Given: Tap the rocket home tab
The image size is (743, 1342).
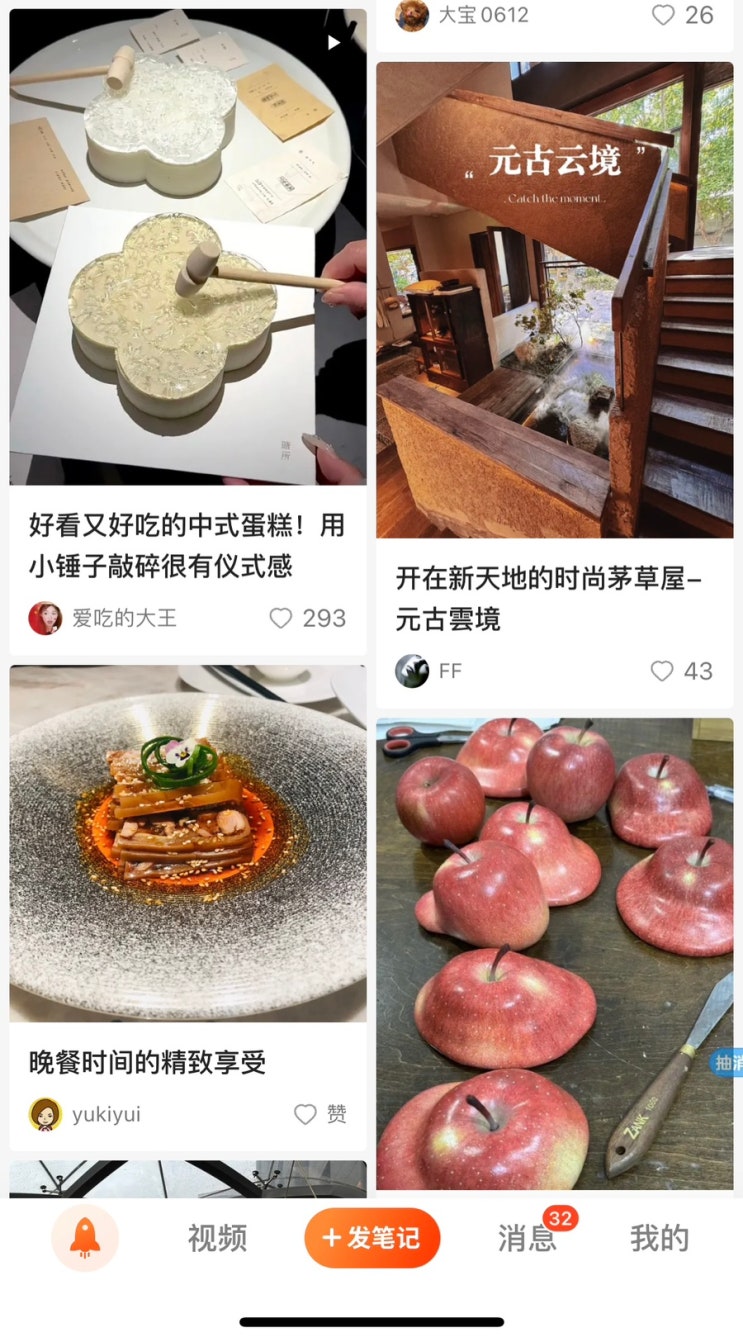Looking at the screenshot, I should [85, 1238].
